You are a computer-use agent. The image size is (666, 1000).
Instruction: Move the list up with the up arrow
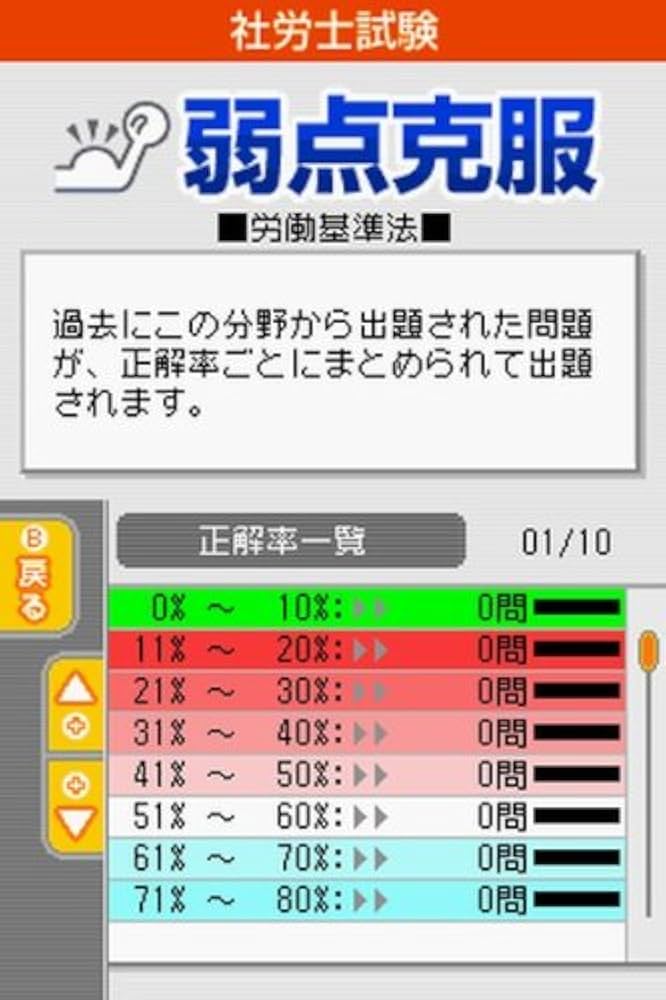point(76,705)
